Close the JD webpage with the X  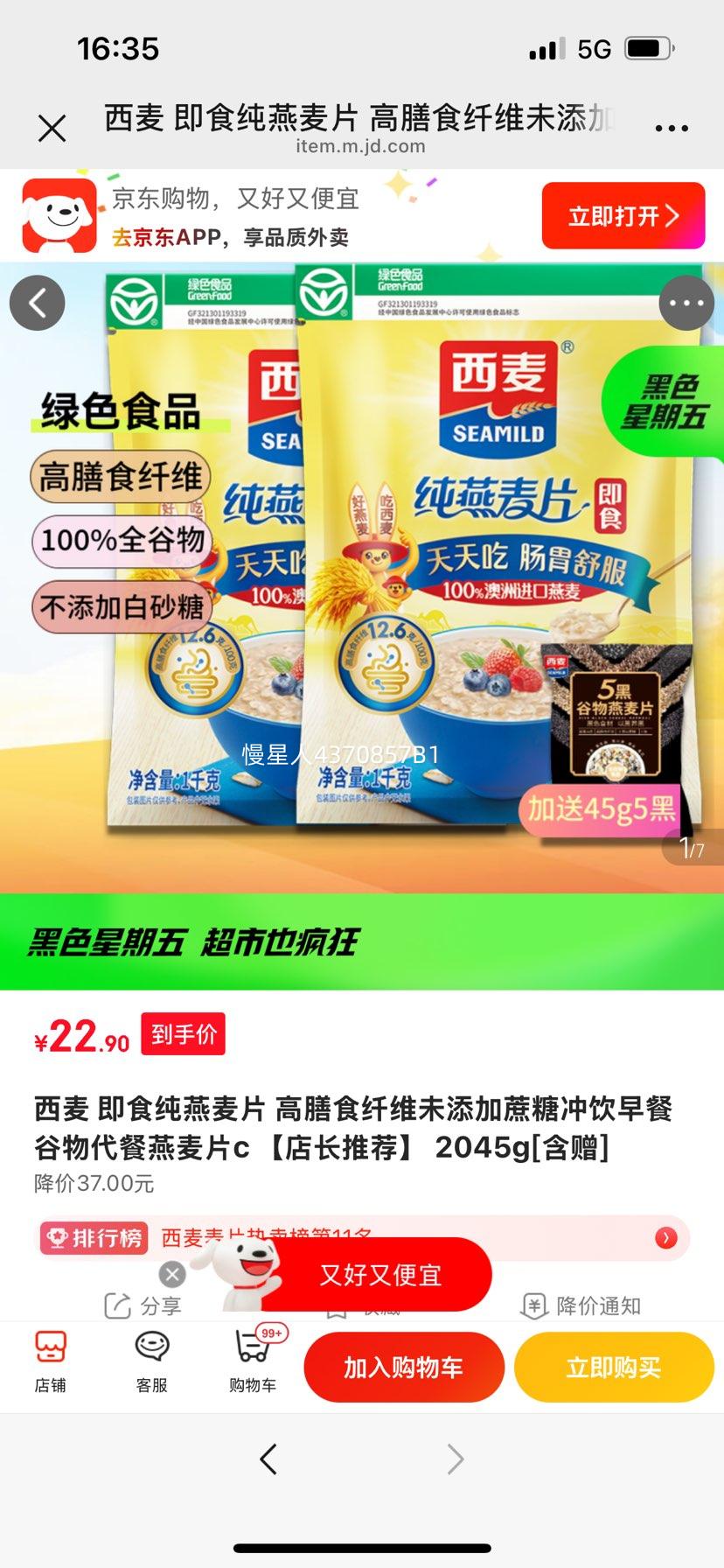pyautogui.click(x=52, y=129)
